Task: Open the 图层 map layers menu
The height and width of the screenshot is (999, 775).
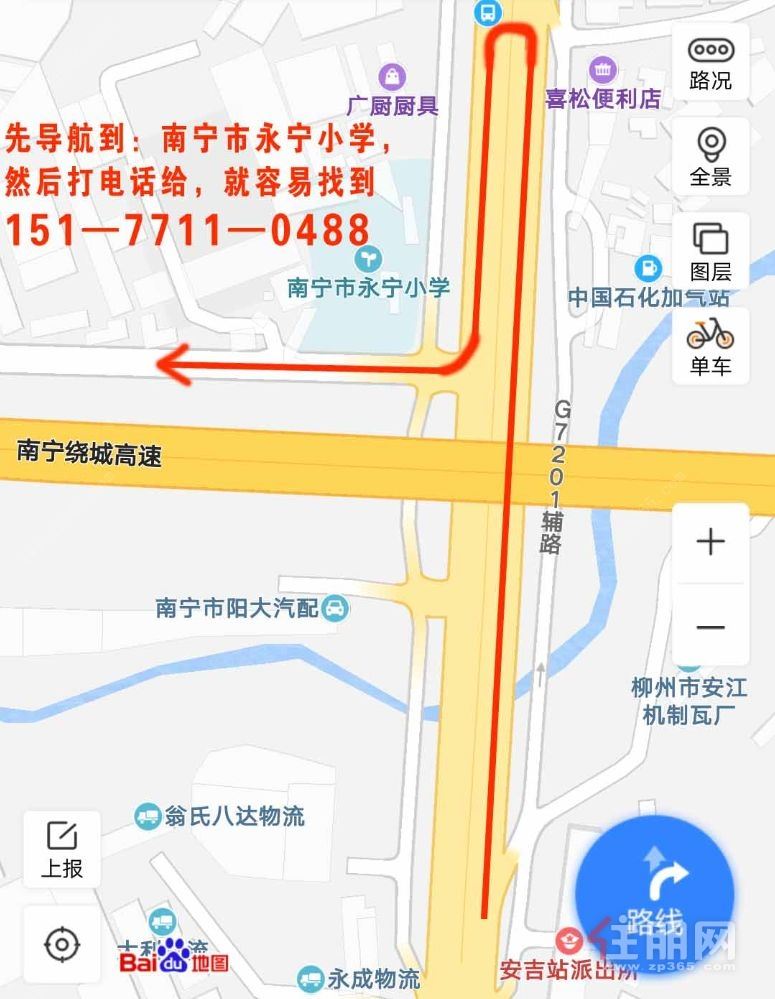Action: pos(710,251)
